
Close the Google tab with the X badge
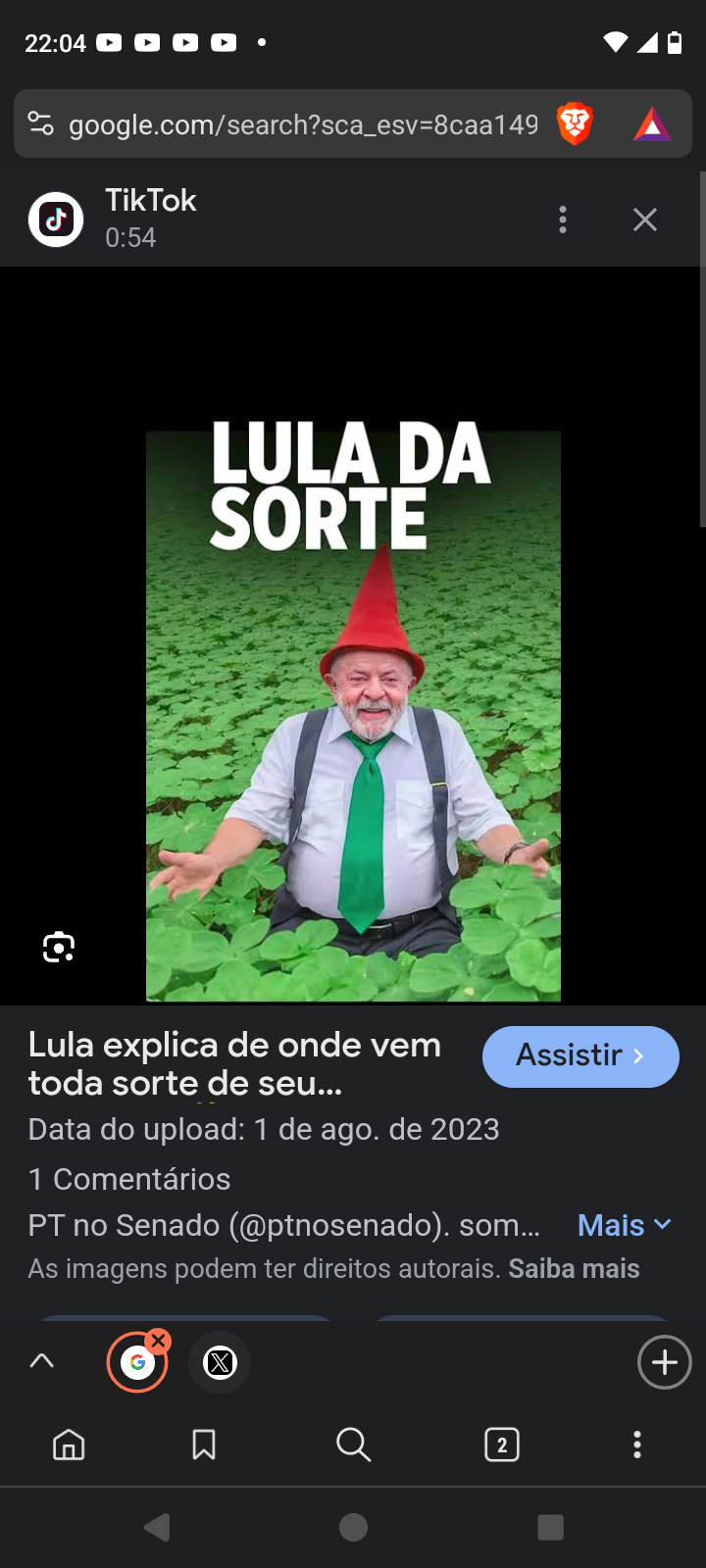(159, 1340)
